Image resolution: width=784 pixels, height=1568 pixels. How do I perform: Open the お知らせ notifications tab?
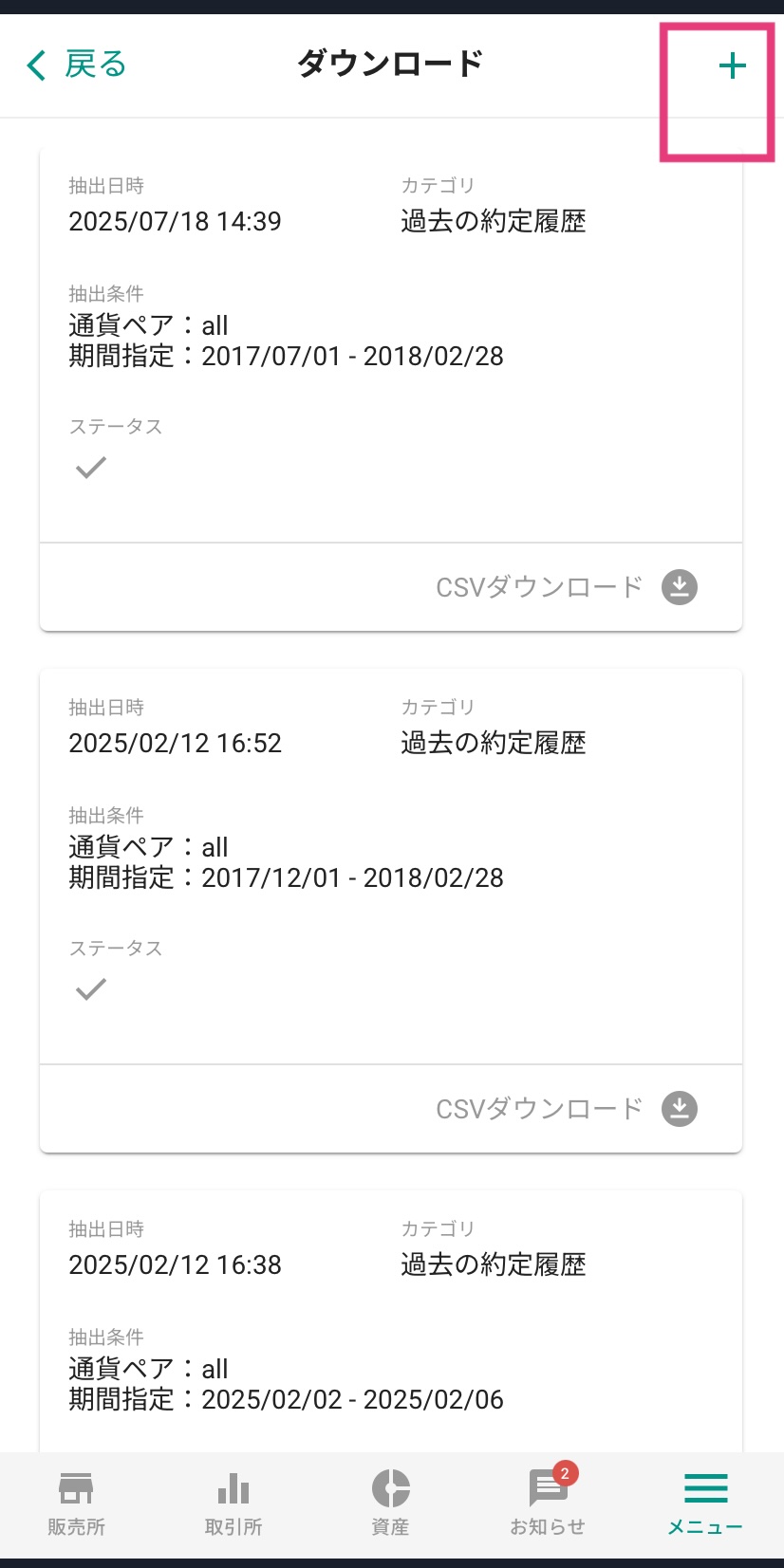pyautogui.click(x=548, y=1504)
